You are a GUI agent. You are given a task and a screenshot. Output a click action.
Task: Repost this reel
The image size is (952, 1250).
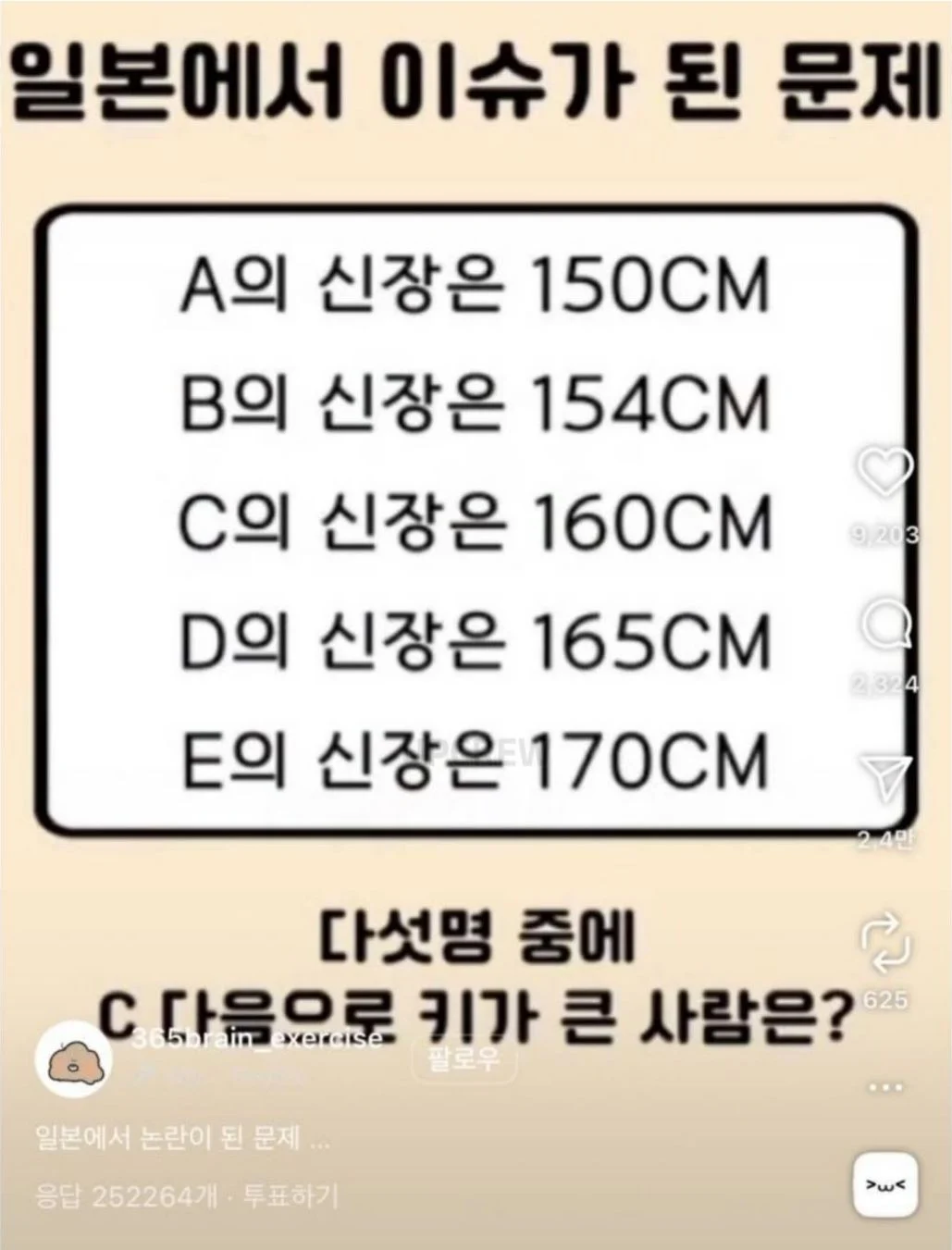pyautogui.click(x=886, y=943)
